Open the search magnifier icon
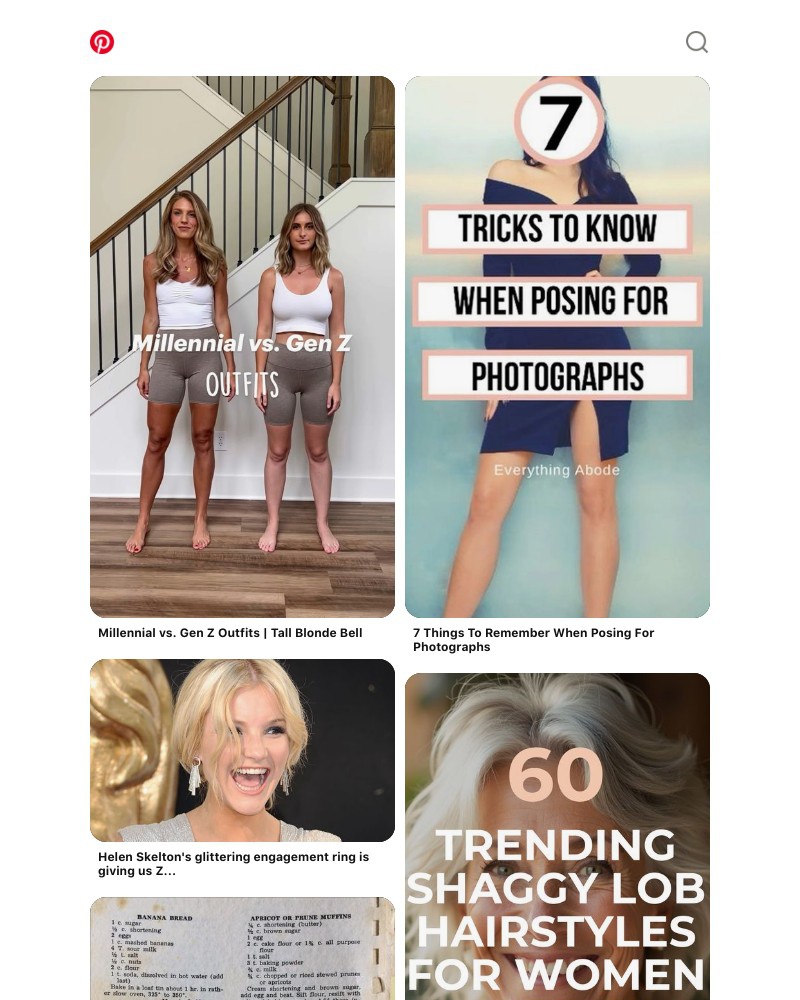 click(x=697, y=42)
